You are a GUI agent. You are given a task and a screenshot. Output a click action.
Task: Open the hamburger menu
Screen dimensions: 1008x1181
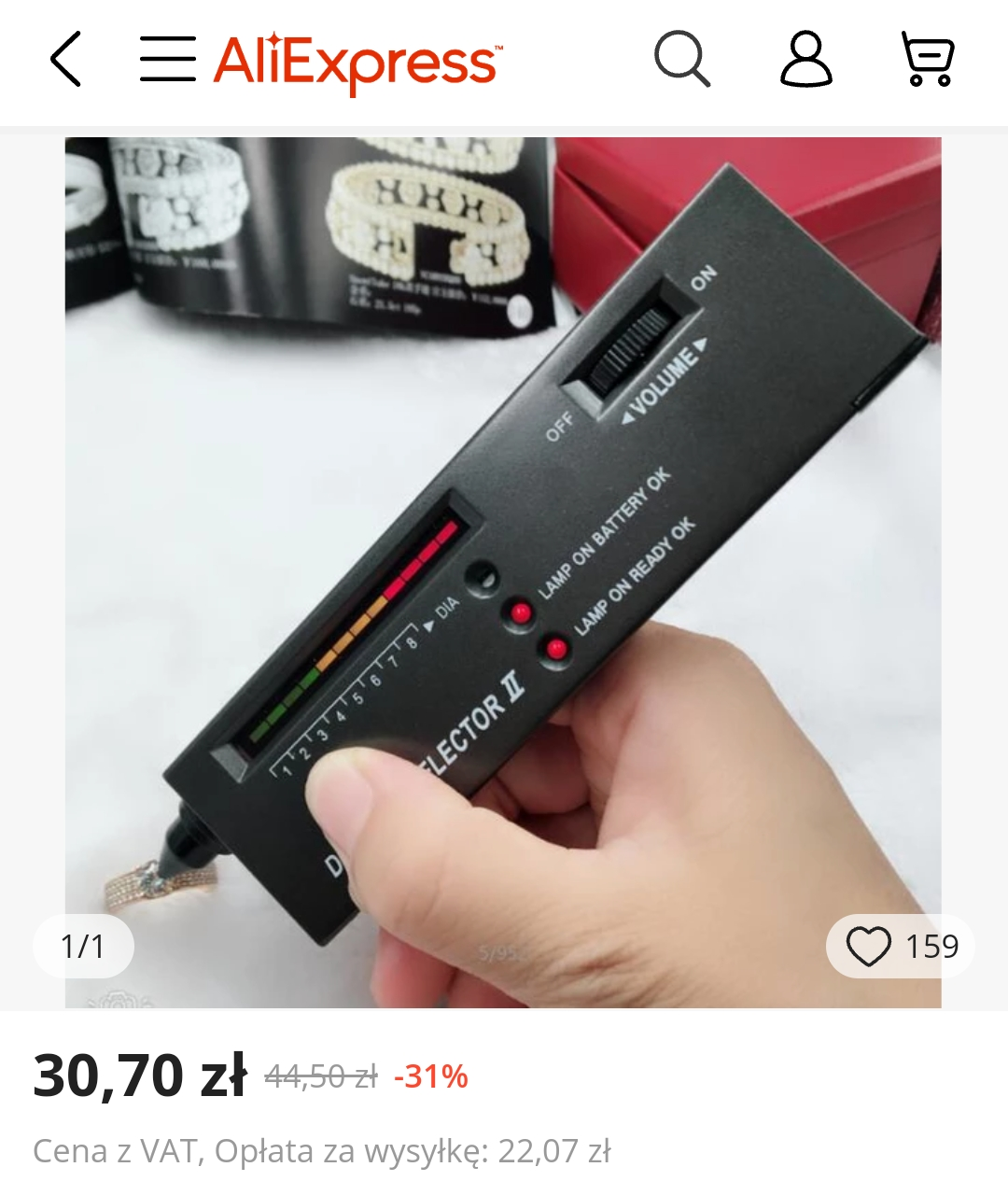[x=167, y=59]
